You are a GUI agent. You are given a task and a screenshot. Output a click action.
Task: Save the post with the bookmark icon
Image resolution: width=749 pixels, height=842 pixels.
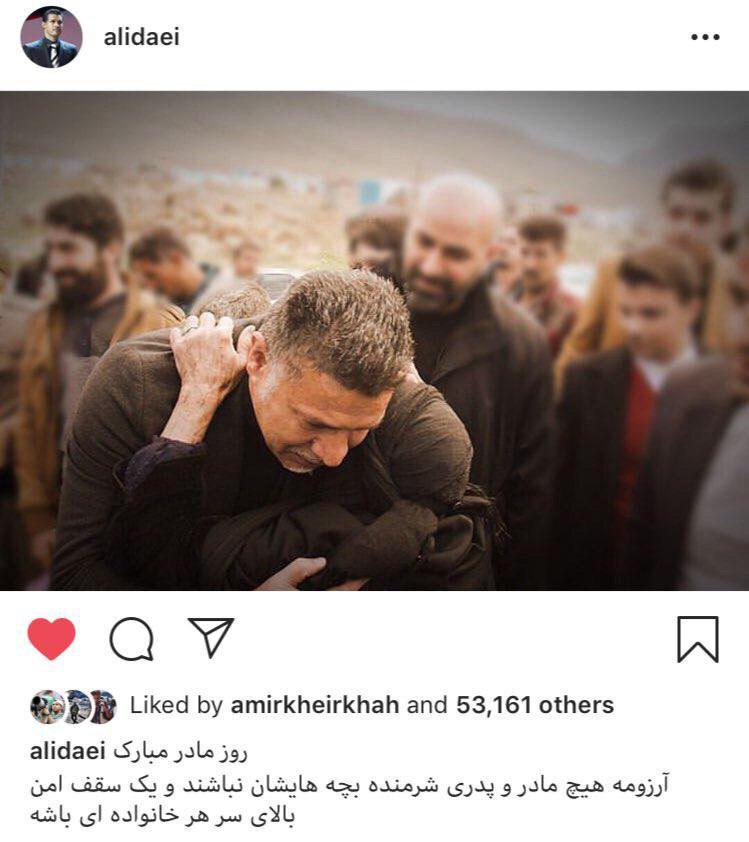point(697,638)
